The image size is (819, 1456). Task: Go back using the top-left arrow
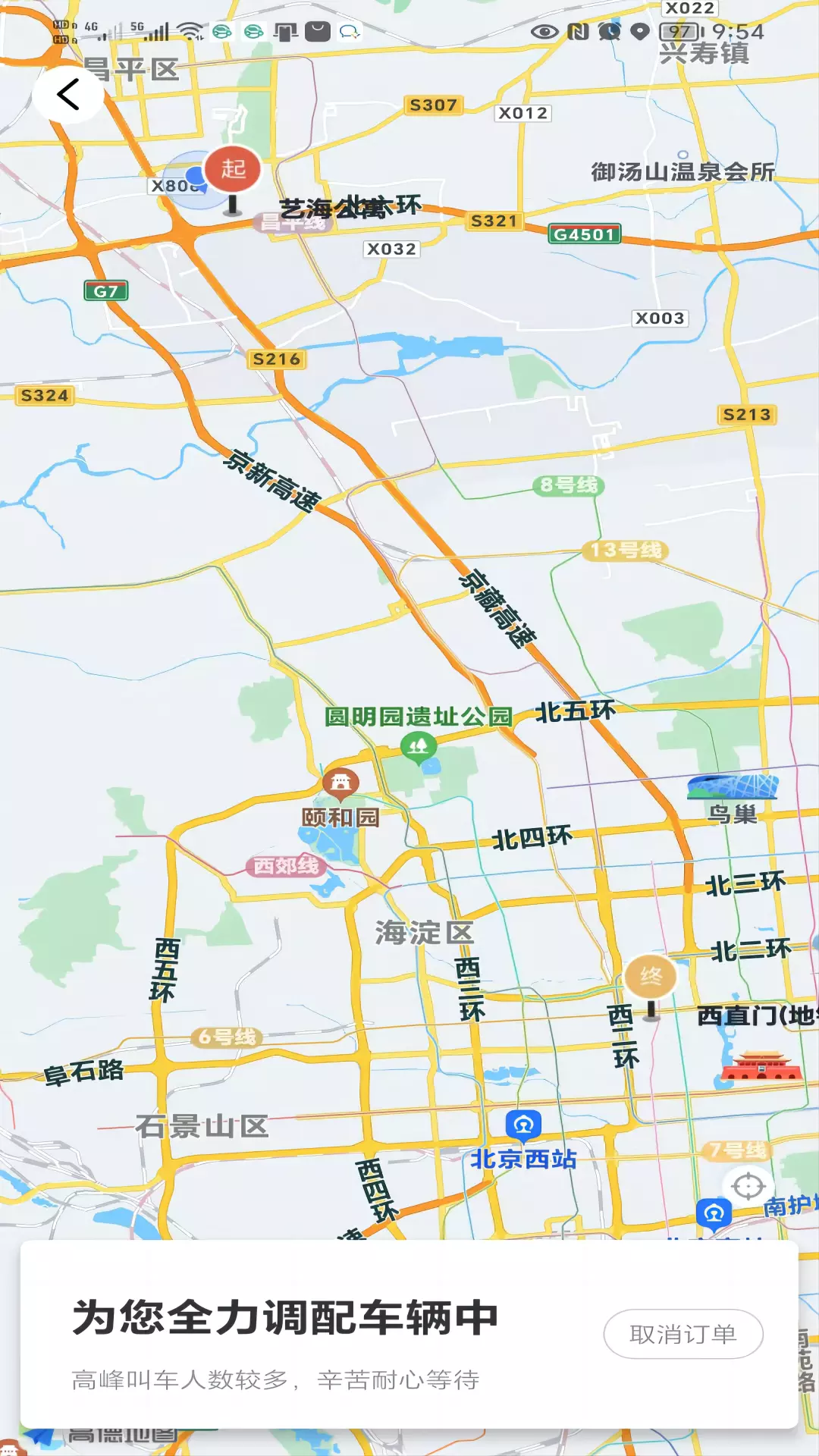(68, 94)
